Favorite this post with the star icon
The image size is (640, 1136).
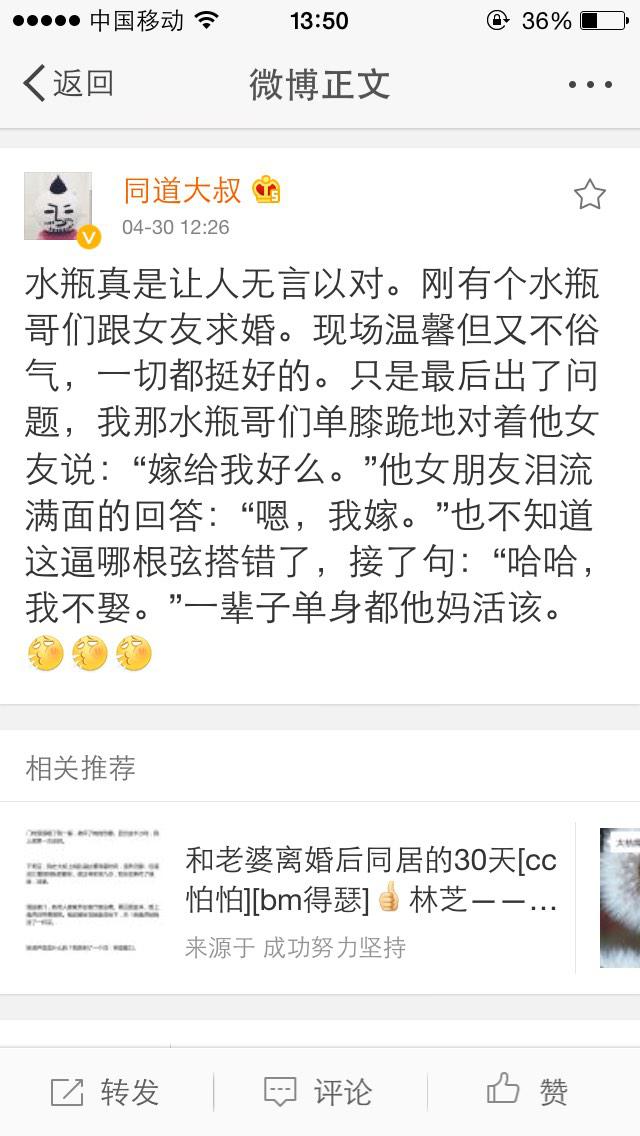click(x=589, y=195)
